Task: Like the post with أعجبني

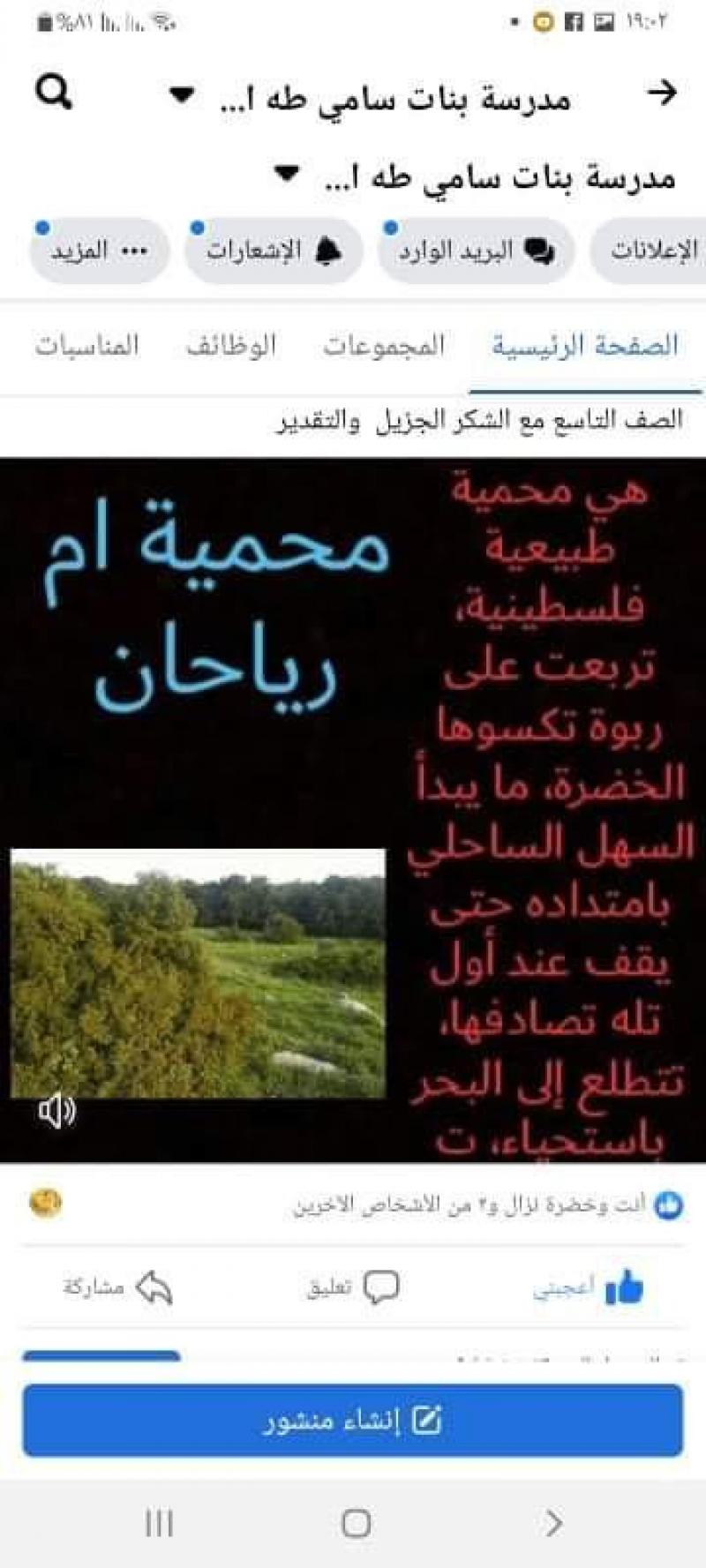Action: (589, 1289)
